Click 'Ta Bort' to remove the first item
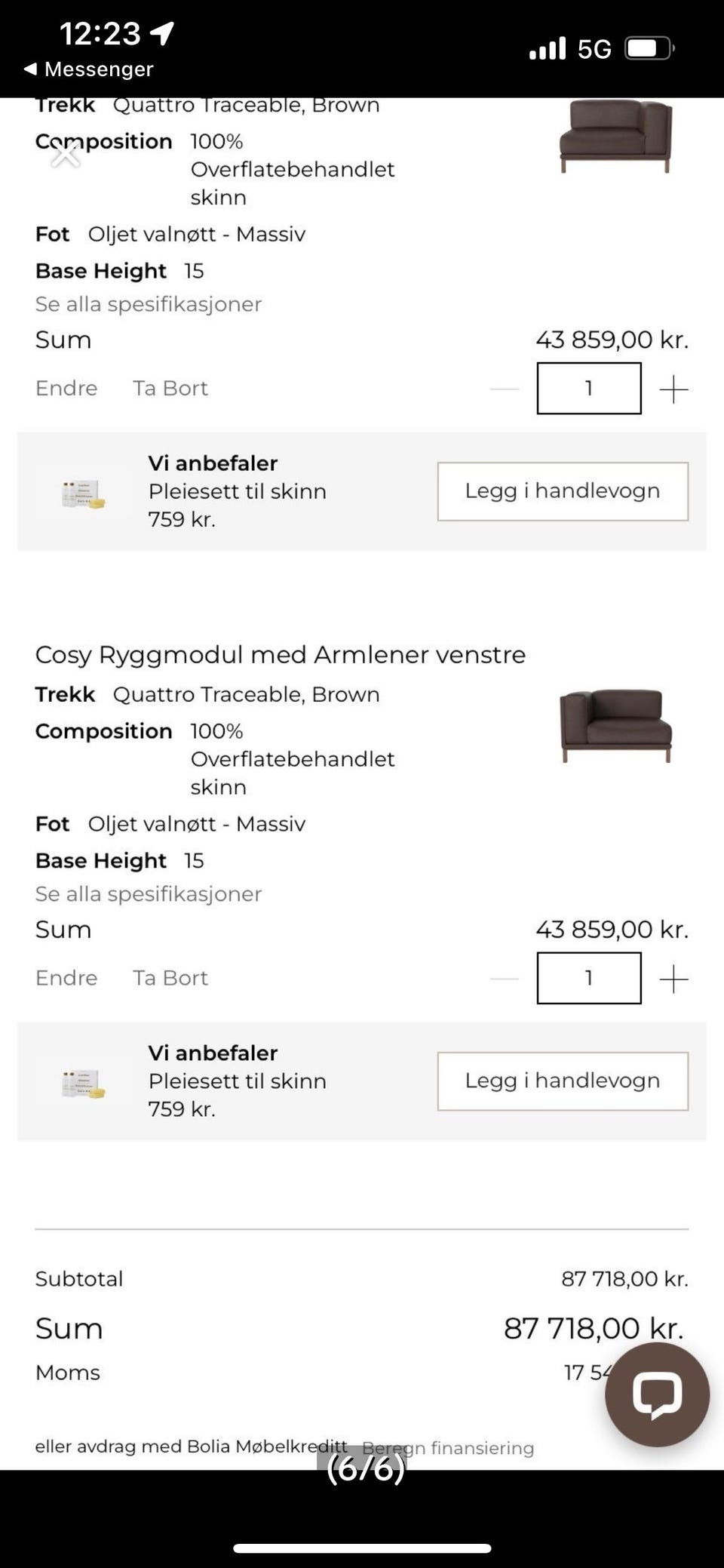 [170, 388]
